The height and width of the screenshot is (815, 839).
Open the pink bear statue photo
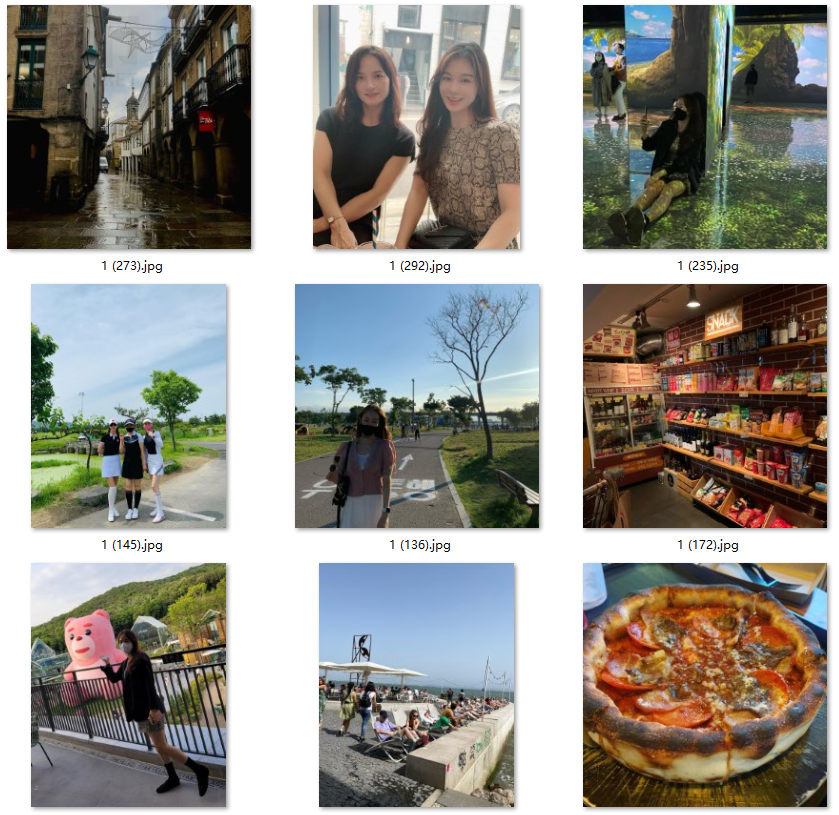pyautogui.click(x=129, y=685)
